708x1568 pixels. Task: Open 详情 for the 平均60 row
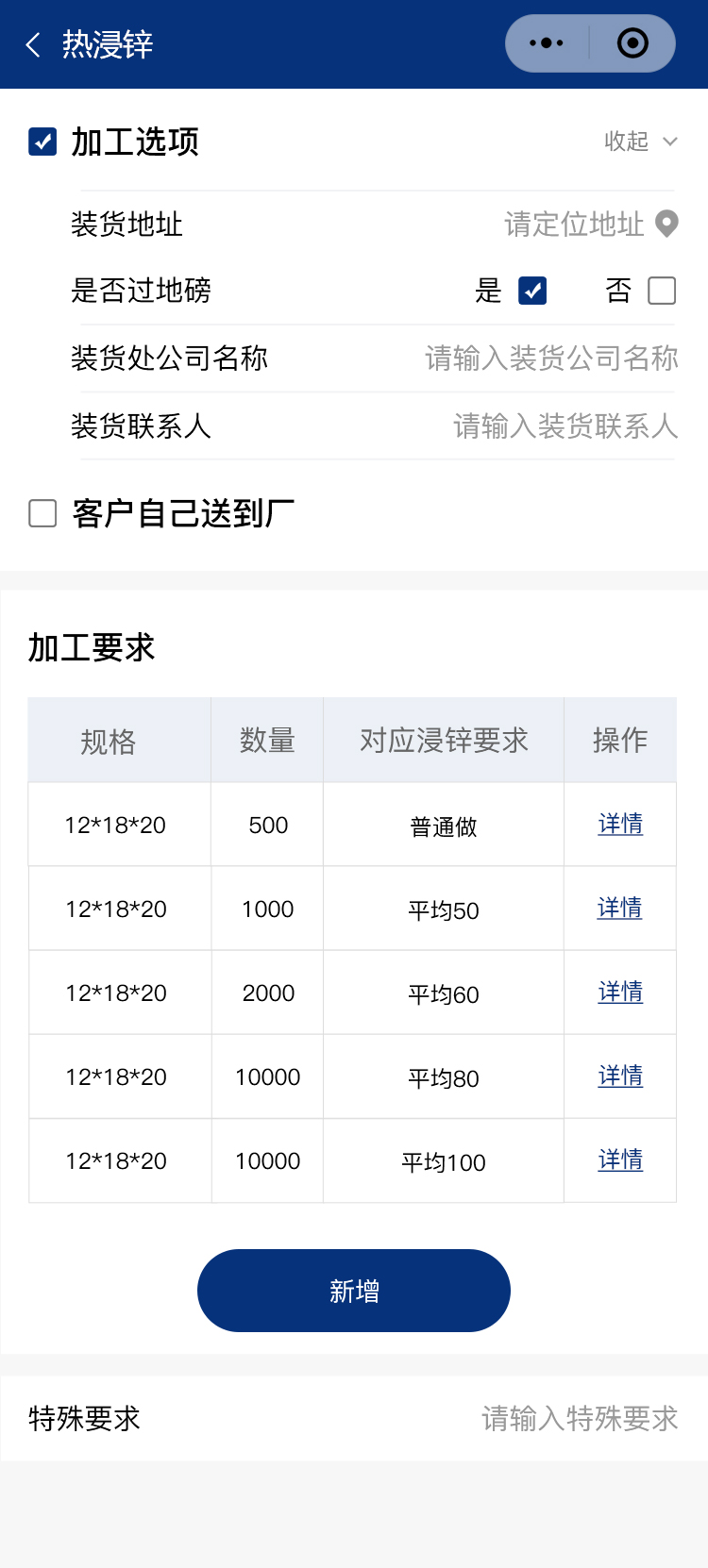point(620,993)
